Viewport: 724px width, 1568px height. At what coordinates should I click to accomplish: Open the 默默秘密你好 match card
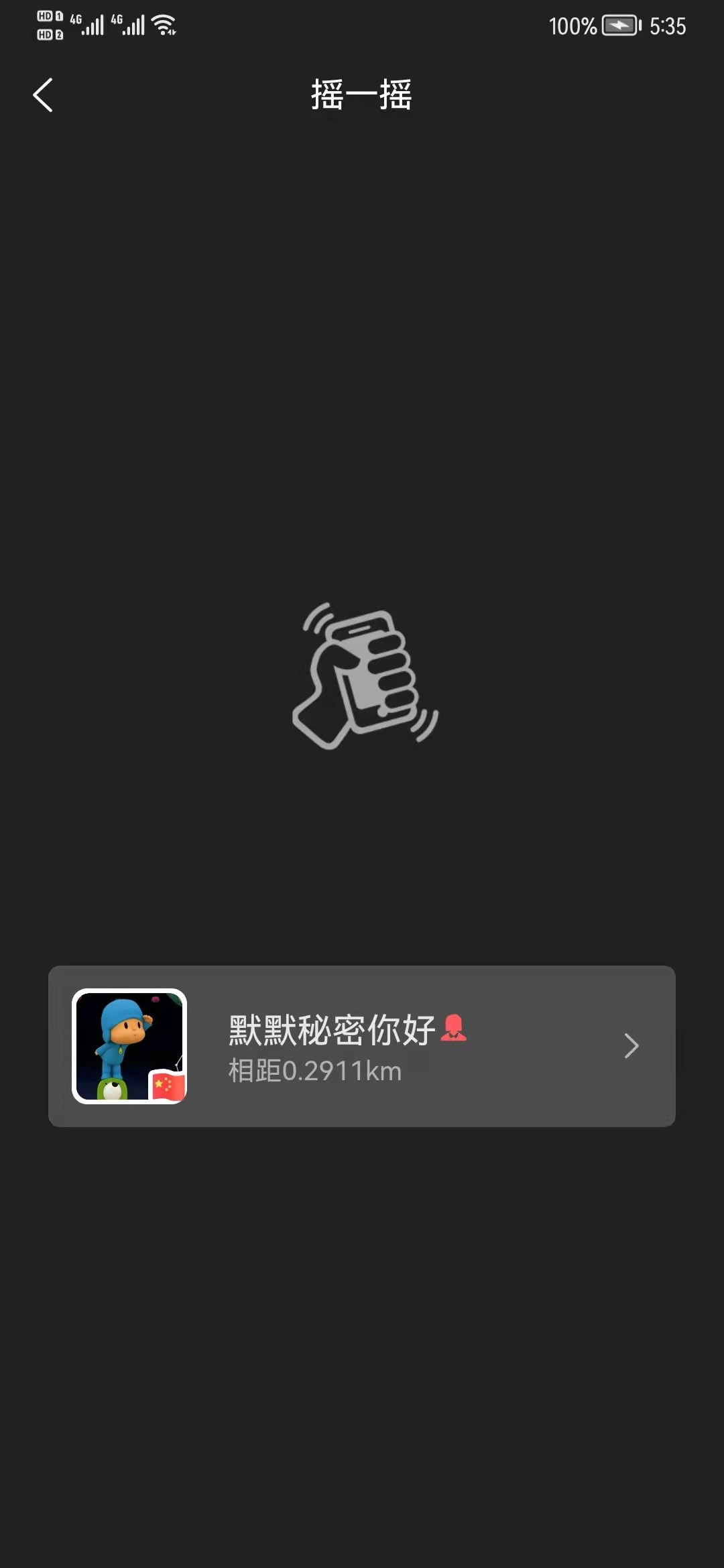(x=362, y=1046)
